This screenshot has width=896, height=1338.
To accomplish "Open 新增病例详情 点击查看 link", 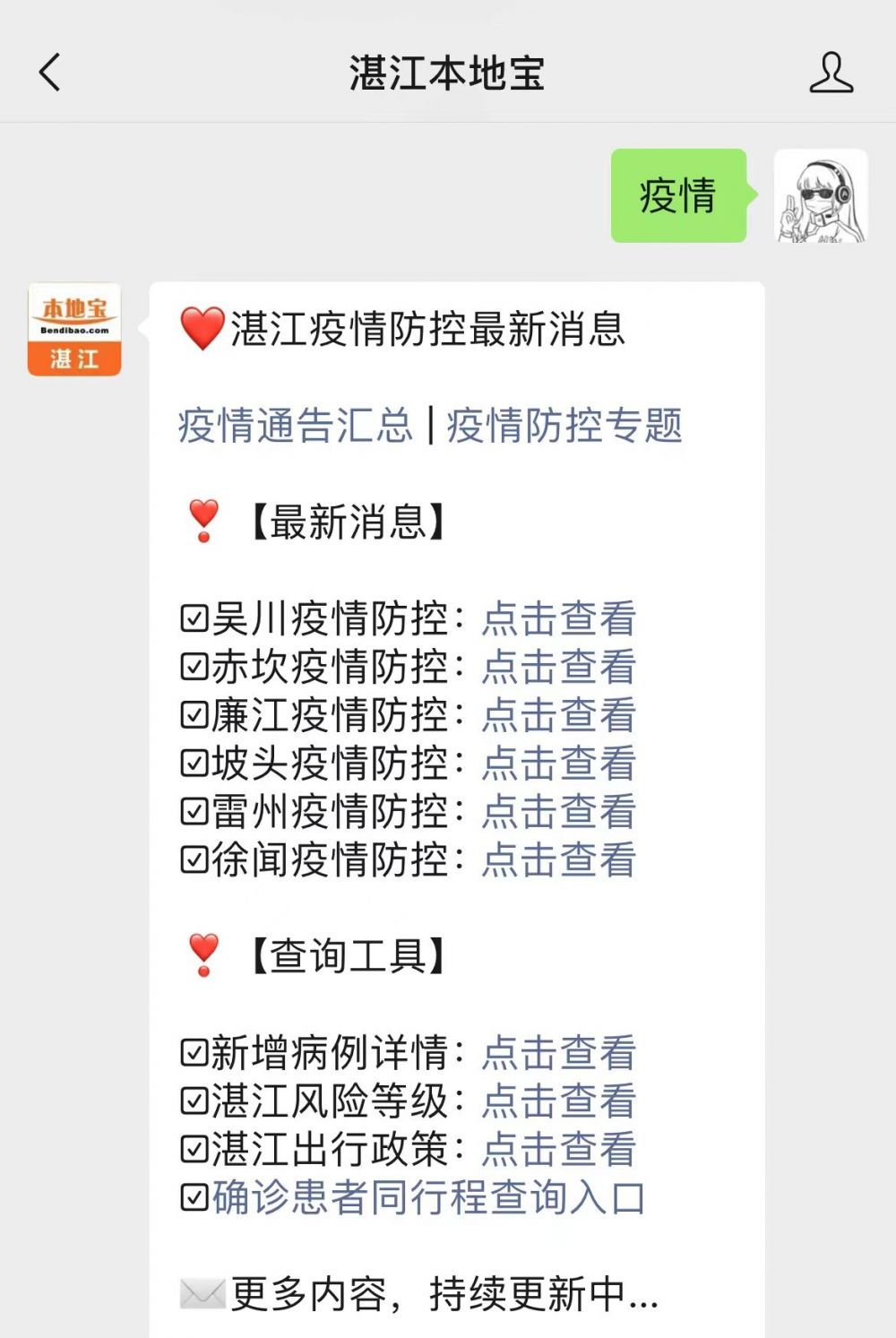I will [x=558, y=1053].
